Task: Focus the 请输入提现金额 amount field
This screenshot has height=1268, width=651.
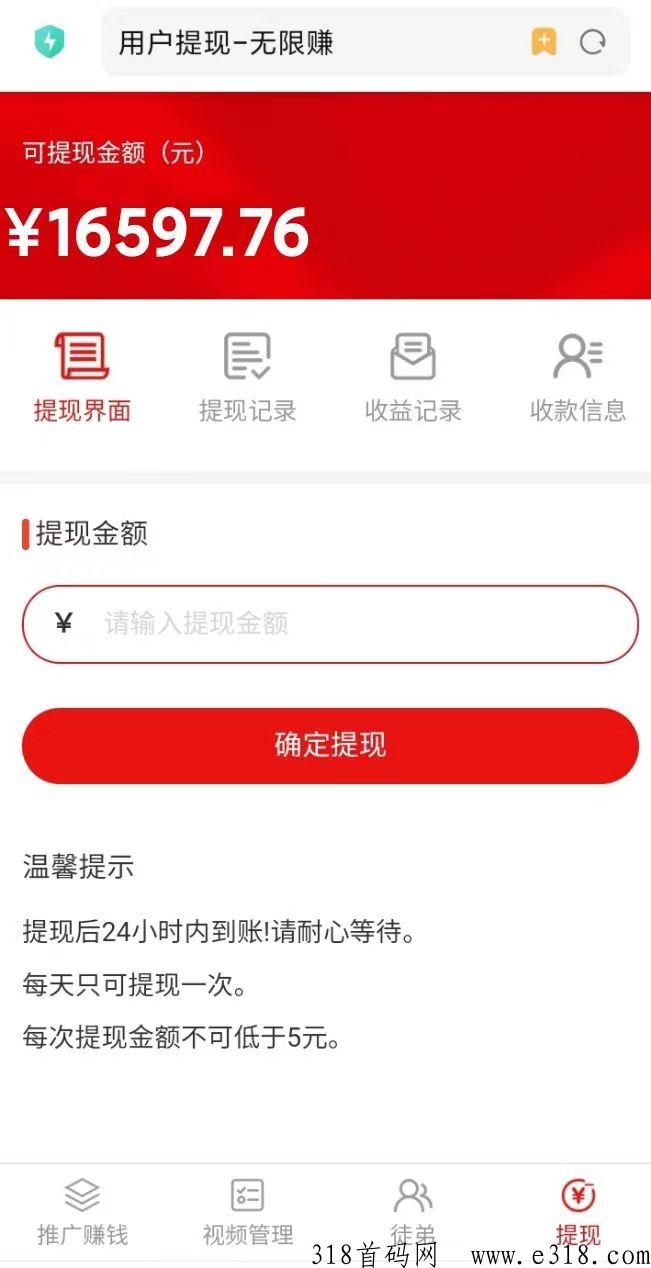Action: (x=330, y=624)
